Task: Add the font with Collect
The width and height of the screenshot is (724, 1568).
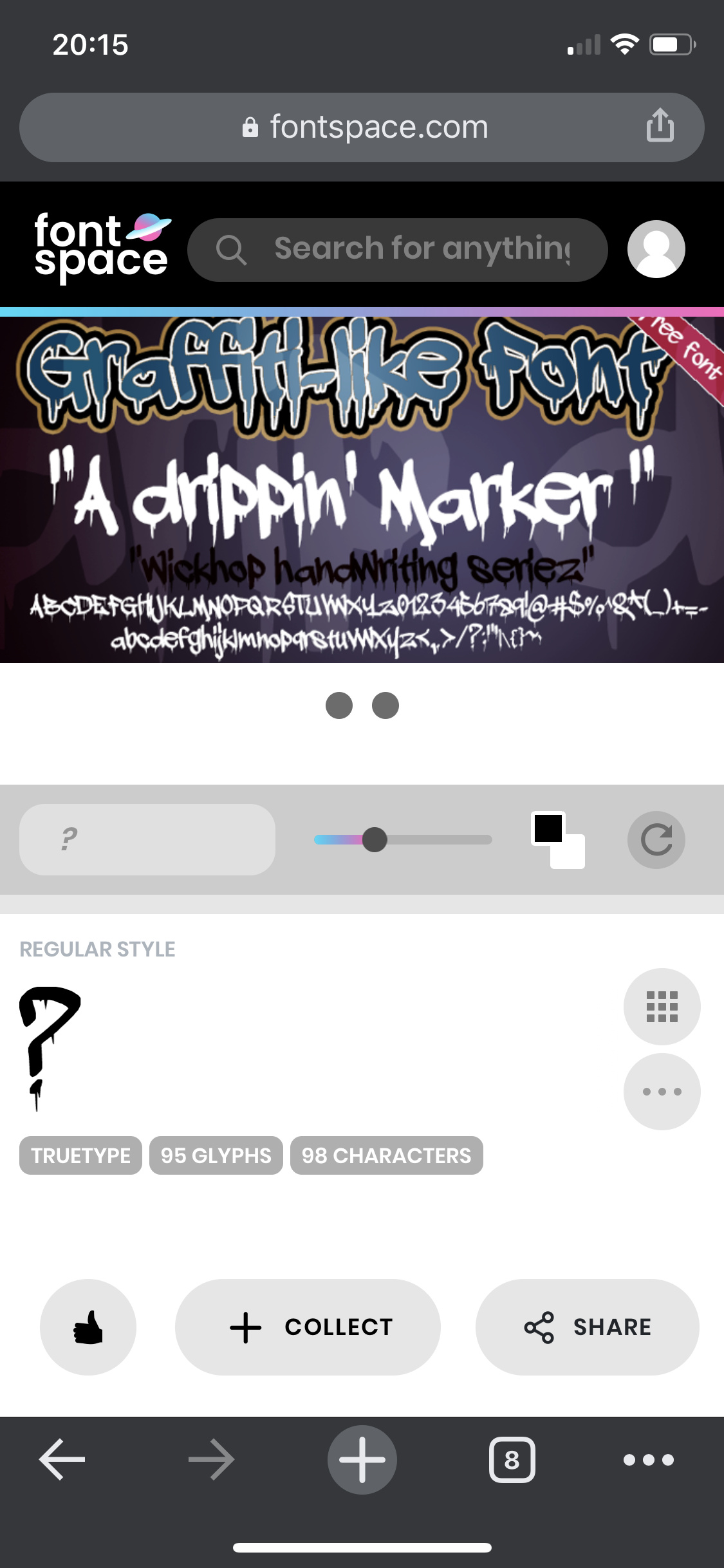Action: tap(308, 1327)
